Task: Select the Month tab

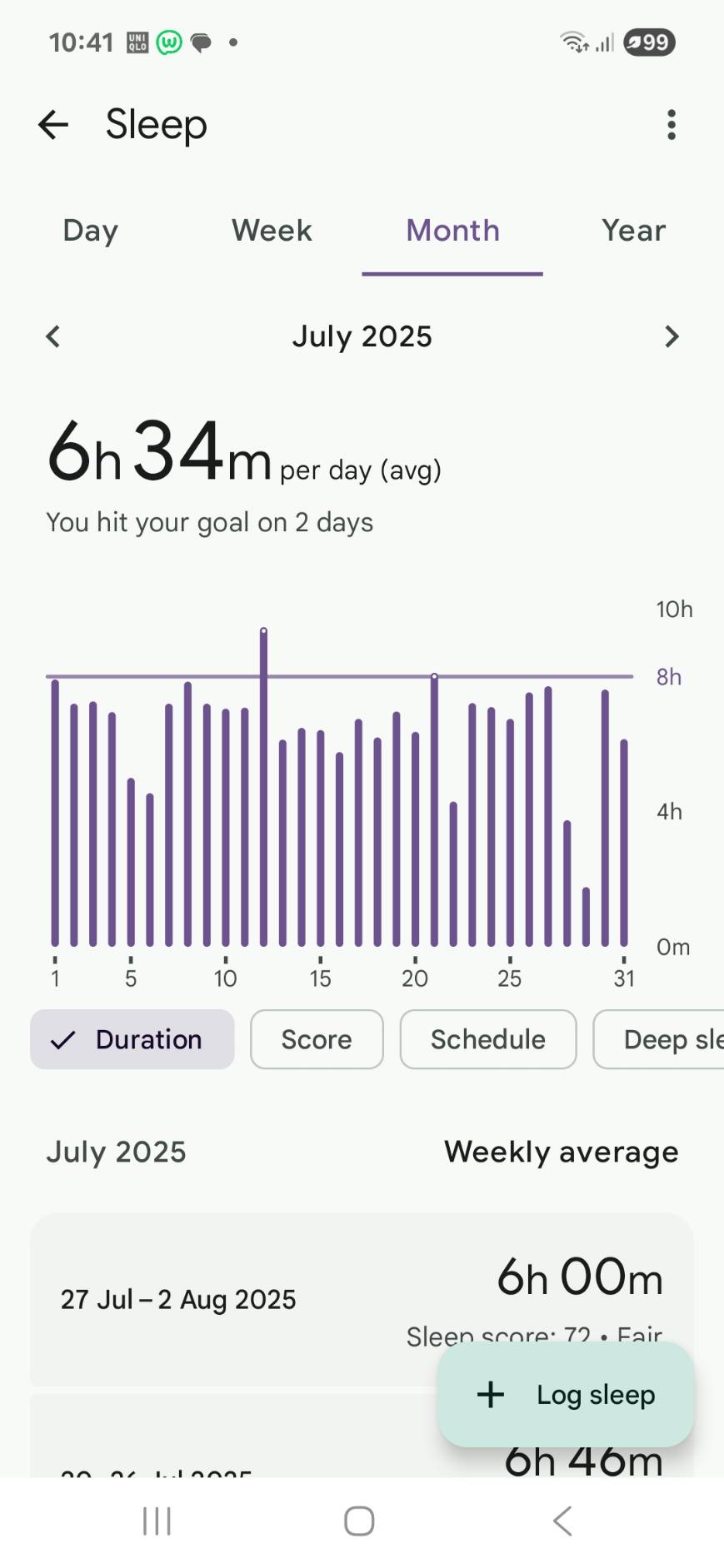Action: (452, 231)
